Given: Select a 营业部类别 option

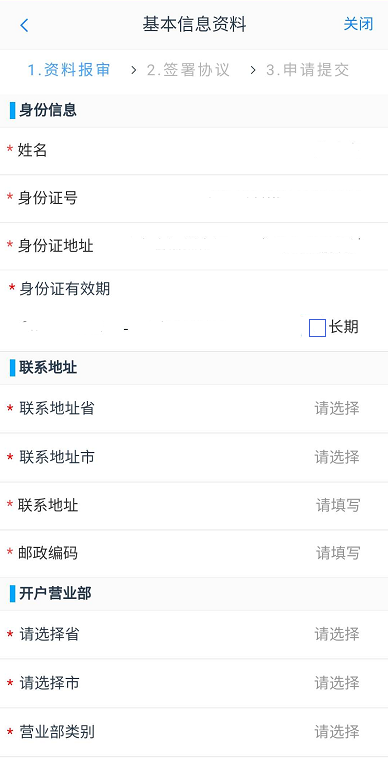Looking at the screenshot, I should pyautogui.click(x=194, y=732).
